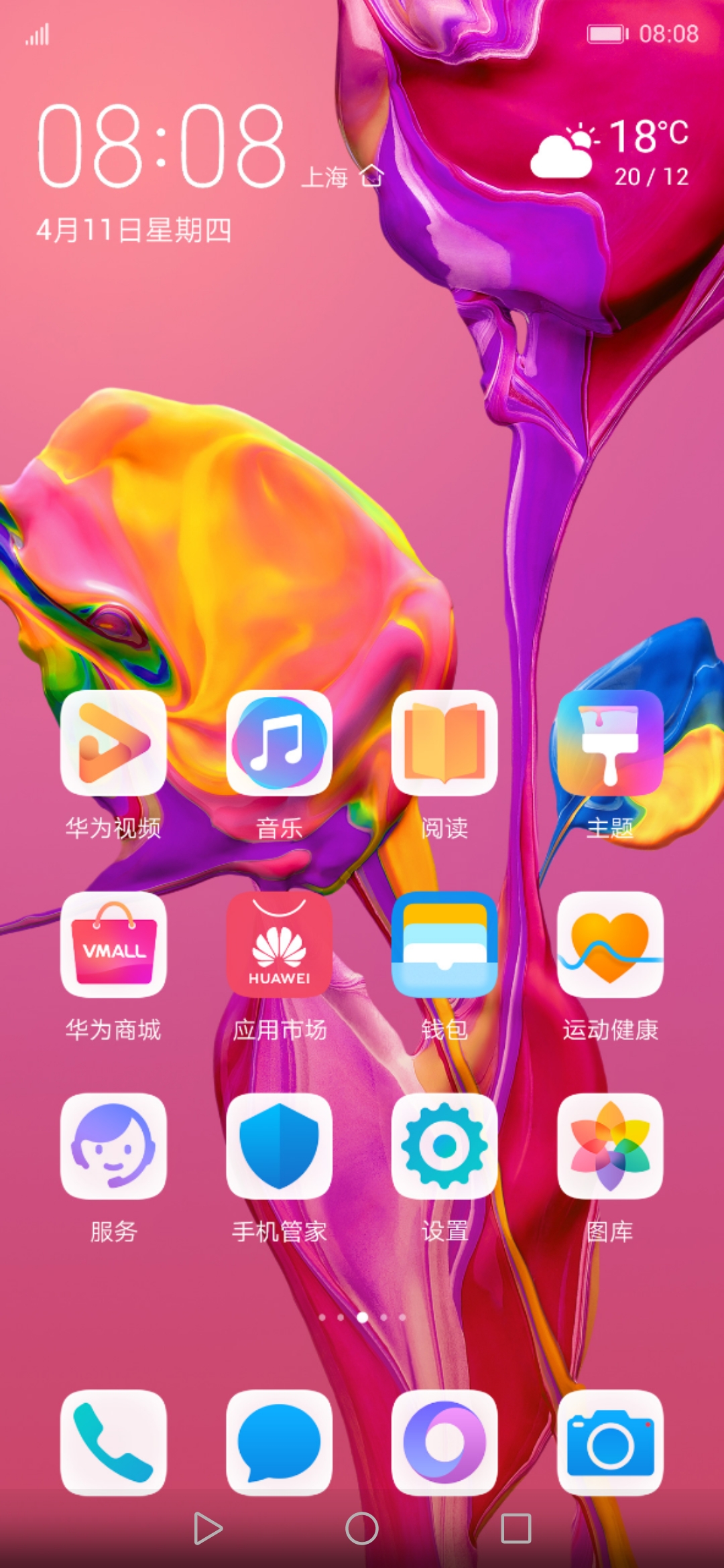Screen dimensions: 724x1568
Task: Open 设置 settings
Action: 444,1147
